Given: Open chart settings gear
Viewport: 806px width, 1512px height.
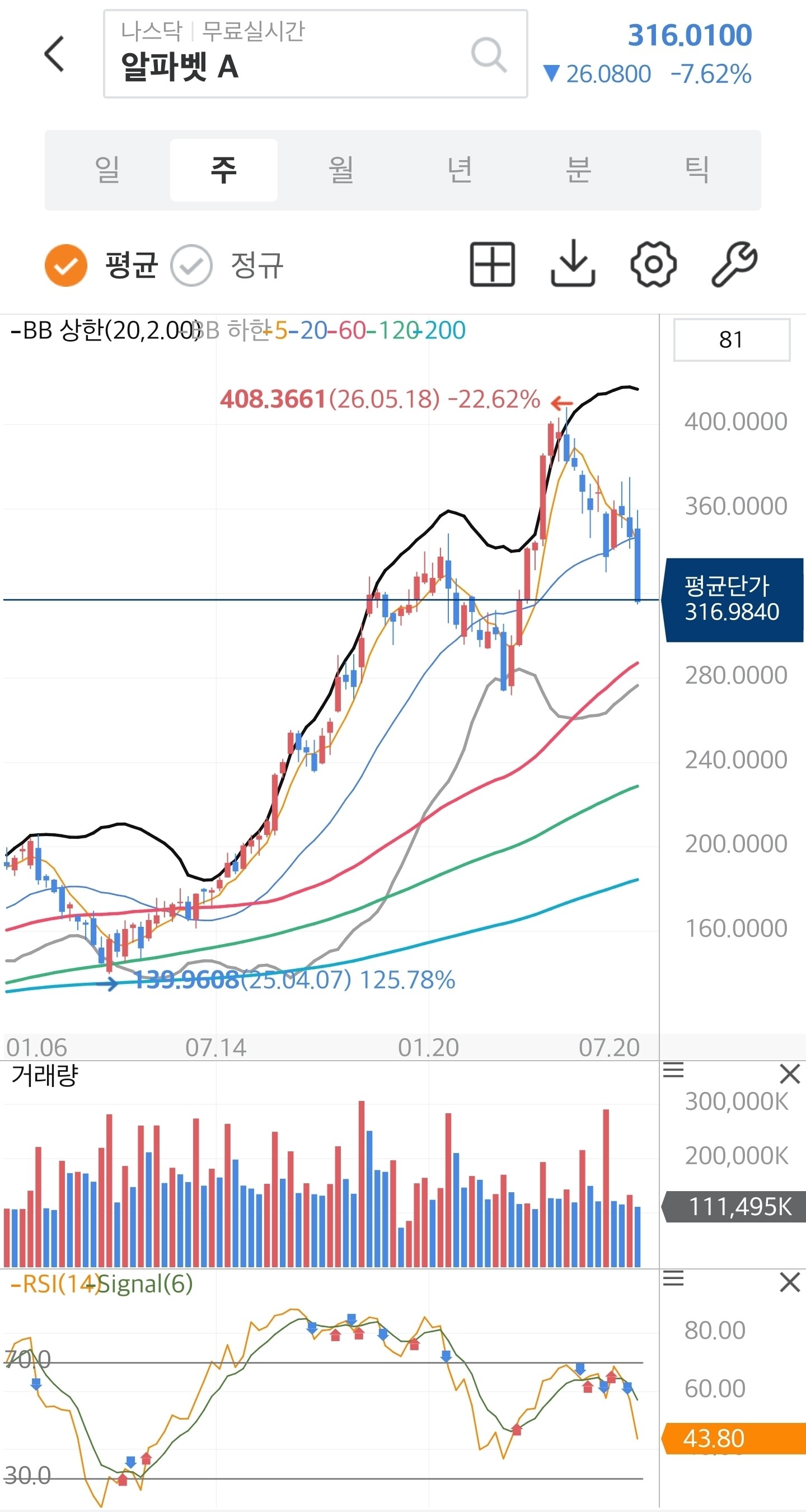Looking at the screenshot, I should (654, 264).
